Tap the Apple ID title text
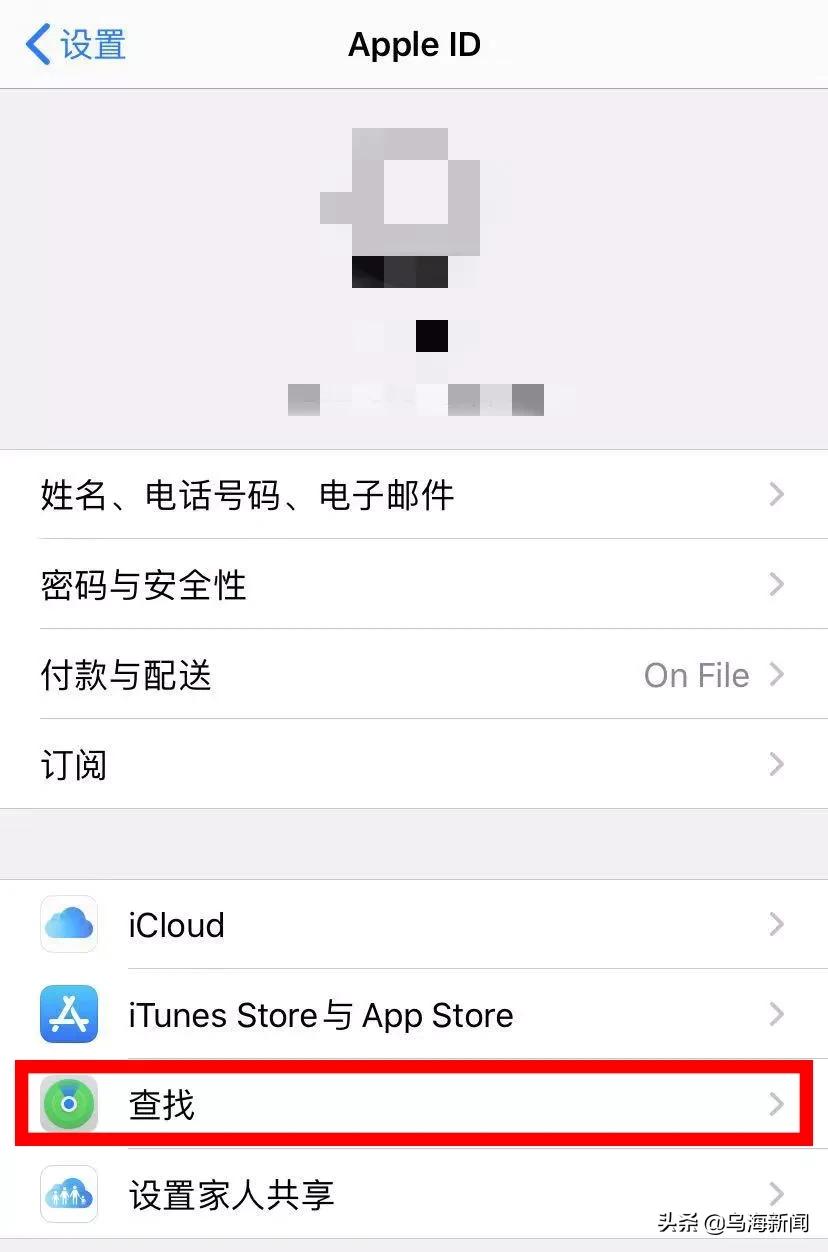This screenshot has width=828, height=1252. coord(414,43)
